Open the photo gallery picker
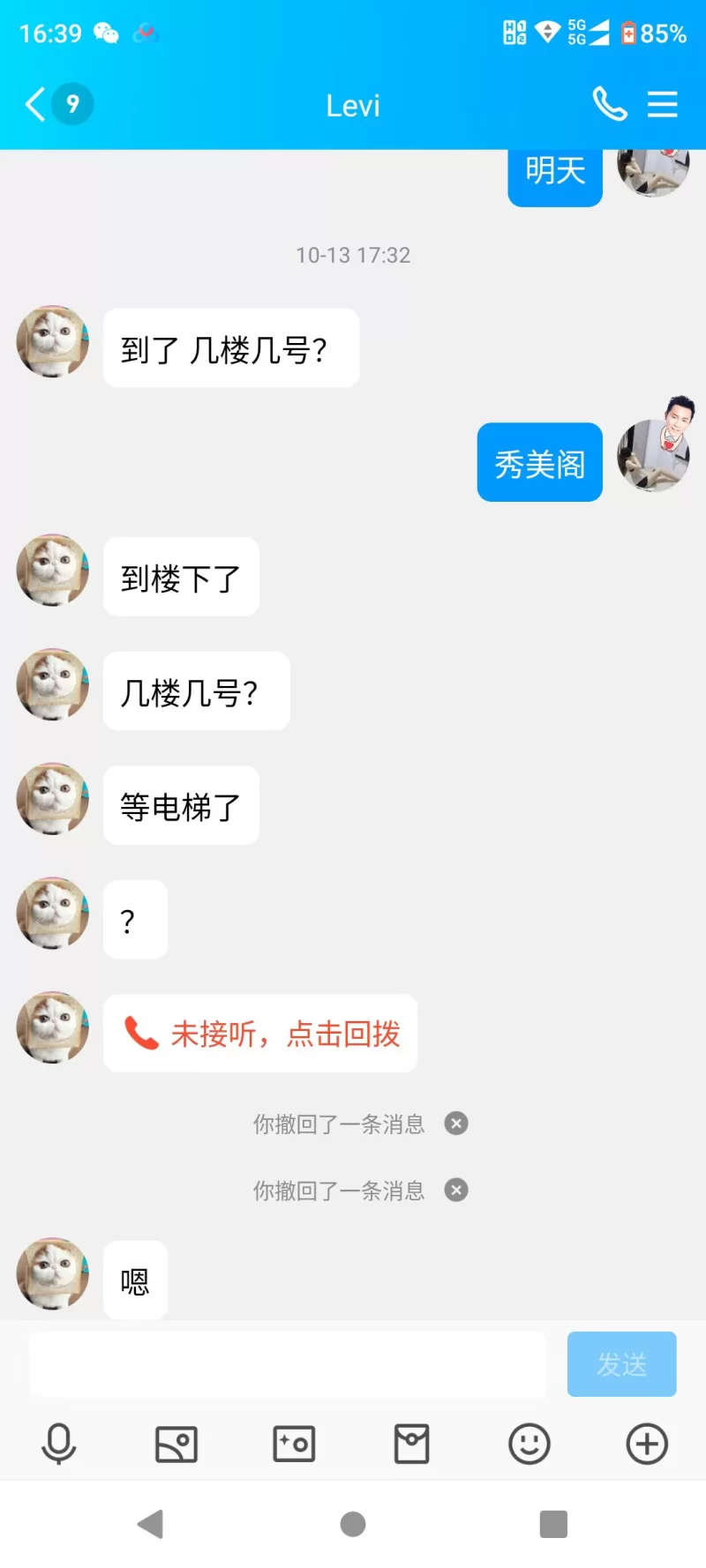Image resolution: width=706 pixels, height=1568 pixels. click(176, 1445)
